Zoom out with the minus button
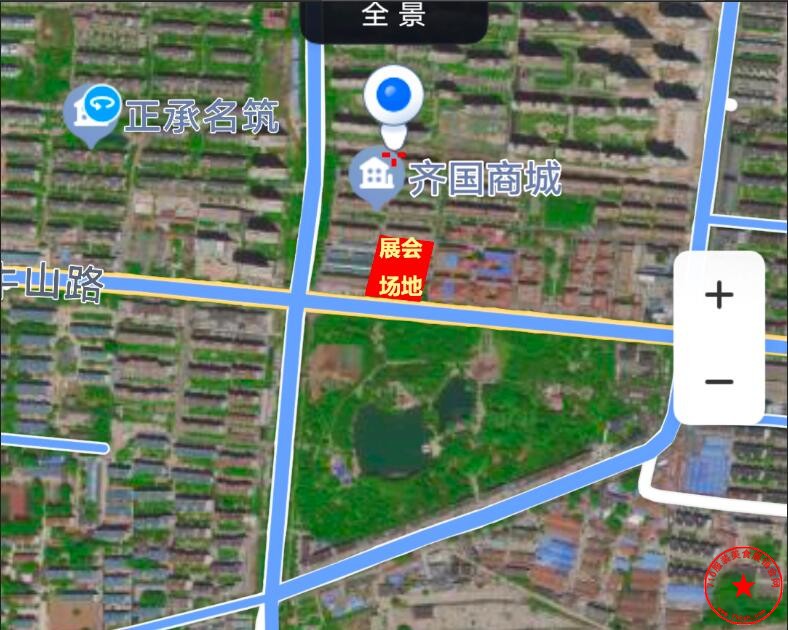 pyautogui.click(x=719, y=381)
